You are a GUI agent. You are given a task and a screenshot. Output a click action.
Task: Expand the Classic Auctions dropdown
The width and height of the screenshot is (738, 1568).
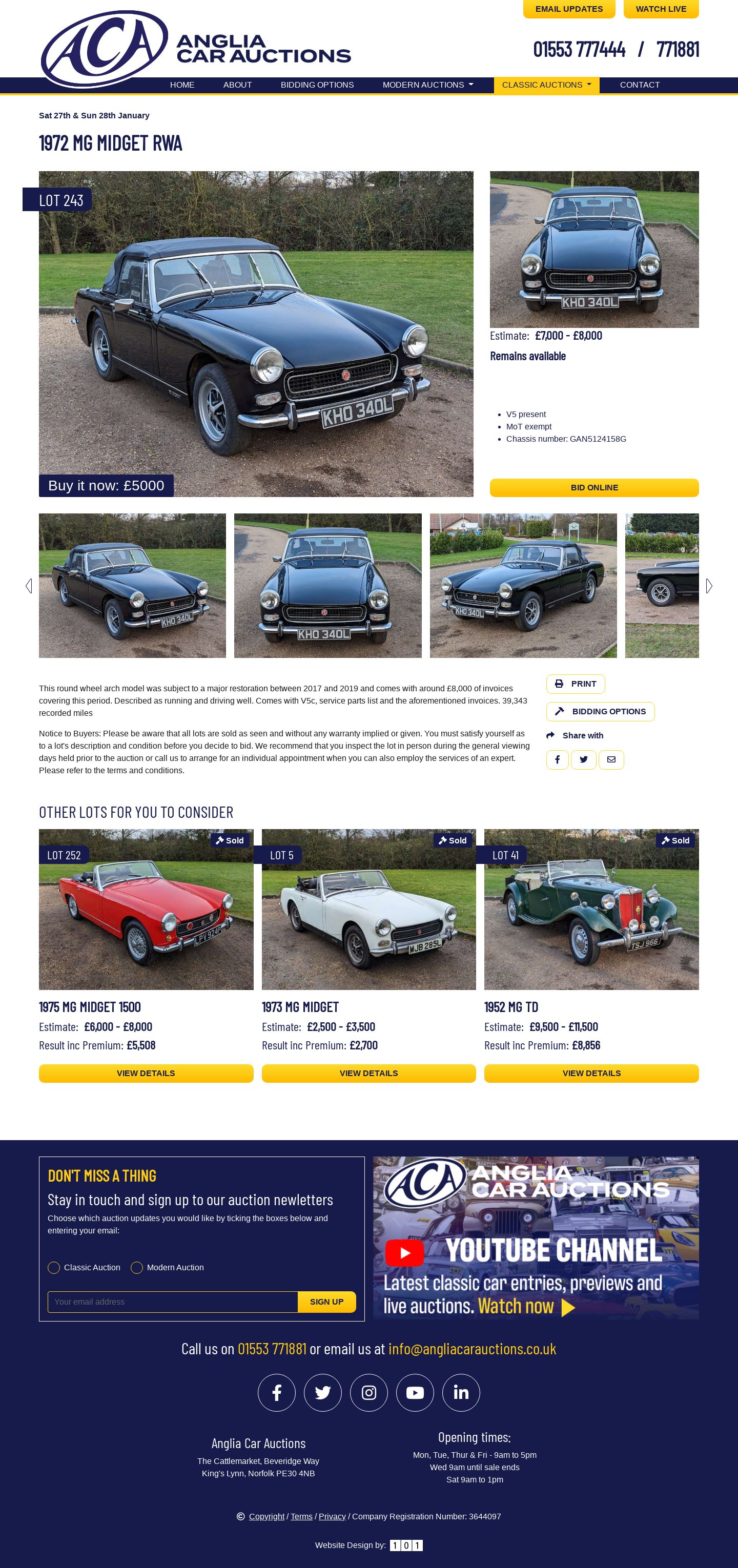pyautogui.click(x=546, y=85)
